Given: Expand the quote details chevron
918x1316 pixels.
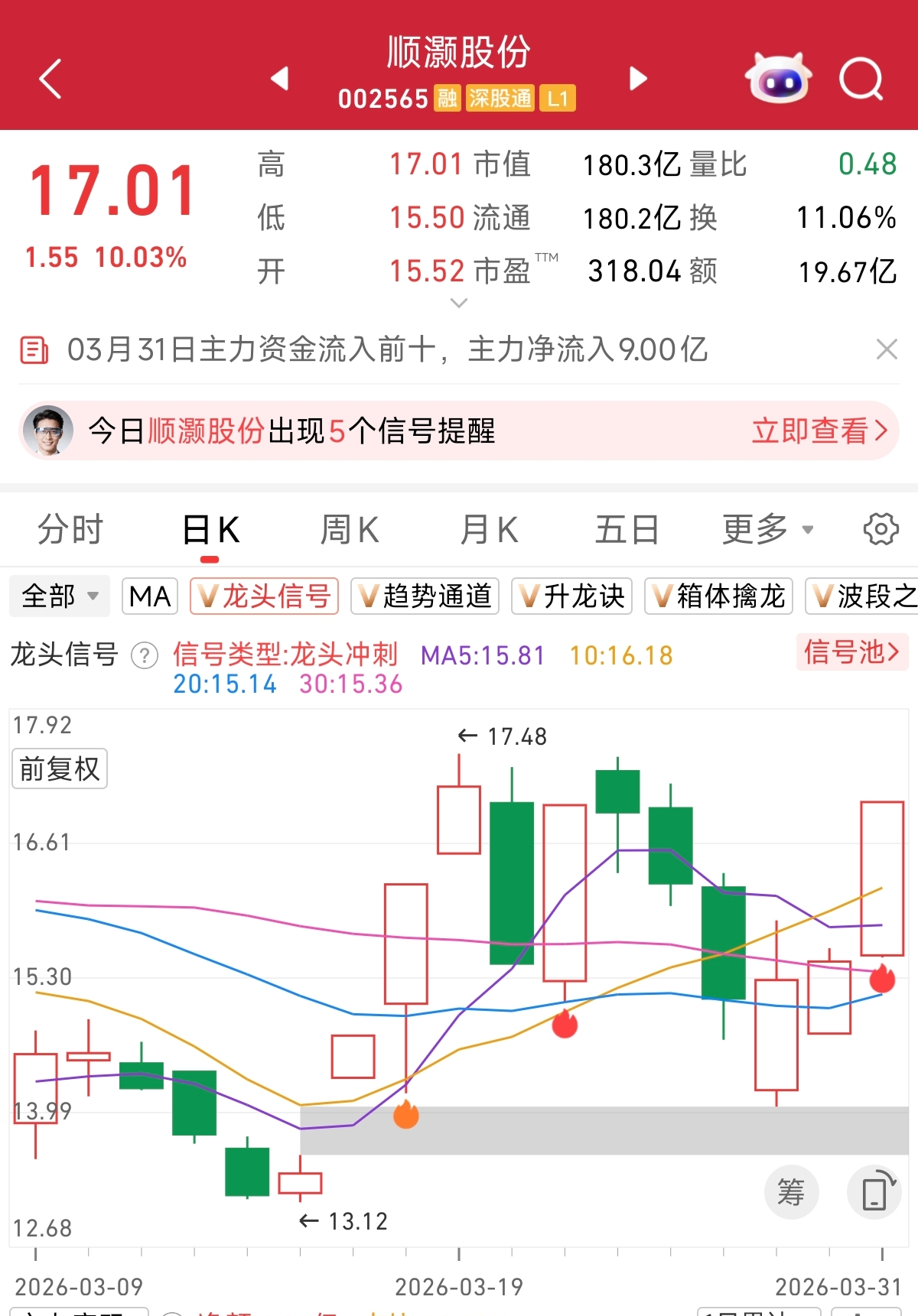Looking at the screenshot, I should pyautogui.click(x=459, y=303).
